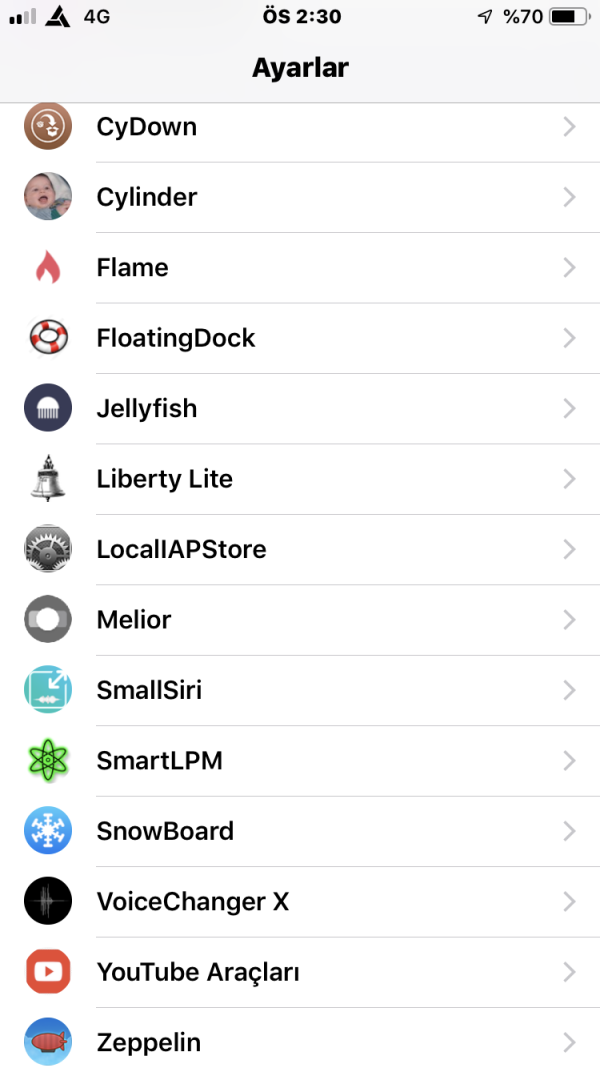Open the Cylinder settings row

tap(300, 197)
